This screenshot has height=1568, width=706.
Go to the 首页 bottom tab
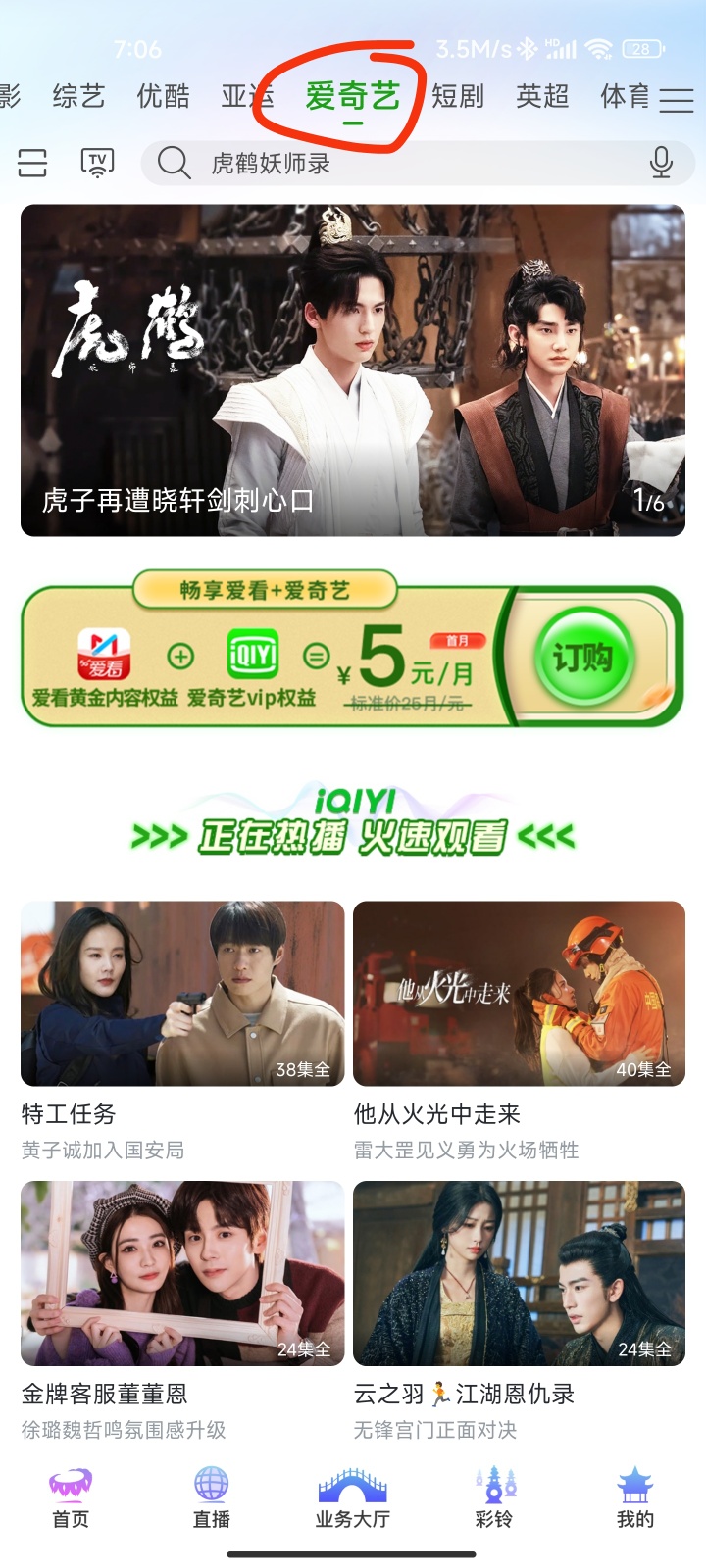coord(71,1498)
